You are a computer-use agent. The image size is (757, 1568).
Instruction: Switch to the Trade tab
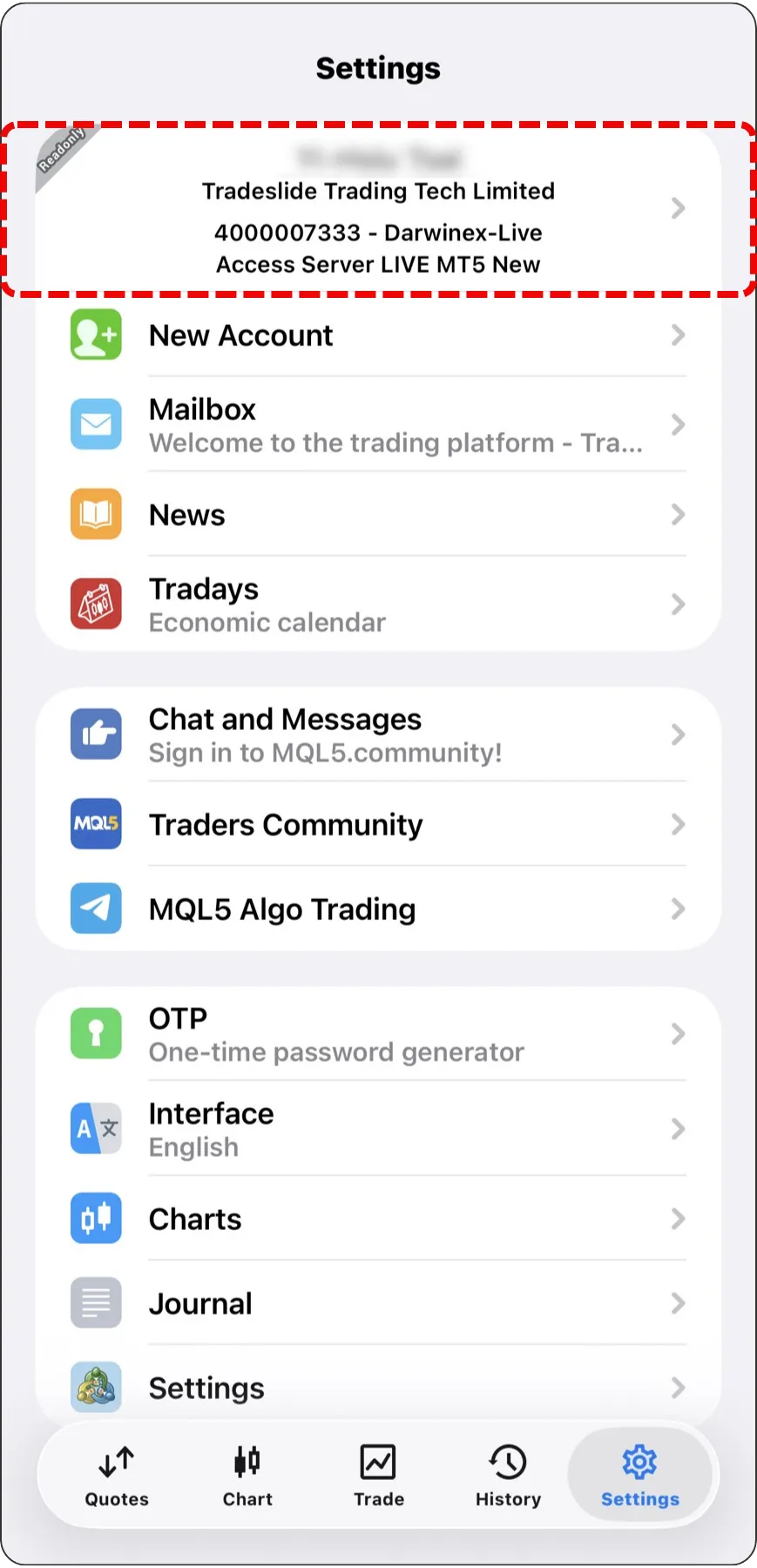point(378,1476)
